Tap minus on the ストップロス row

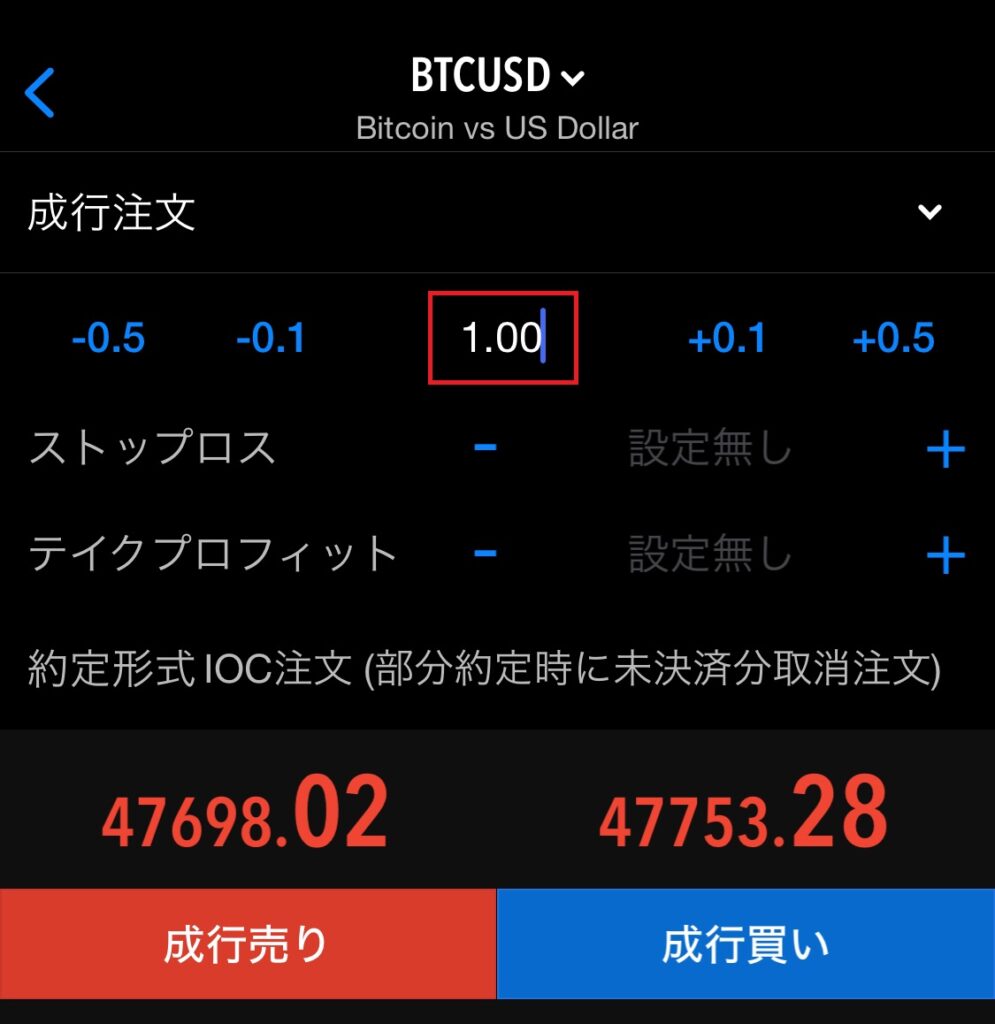pyautogui.click(x=485, y=447)
